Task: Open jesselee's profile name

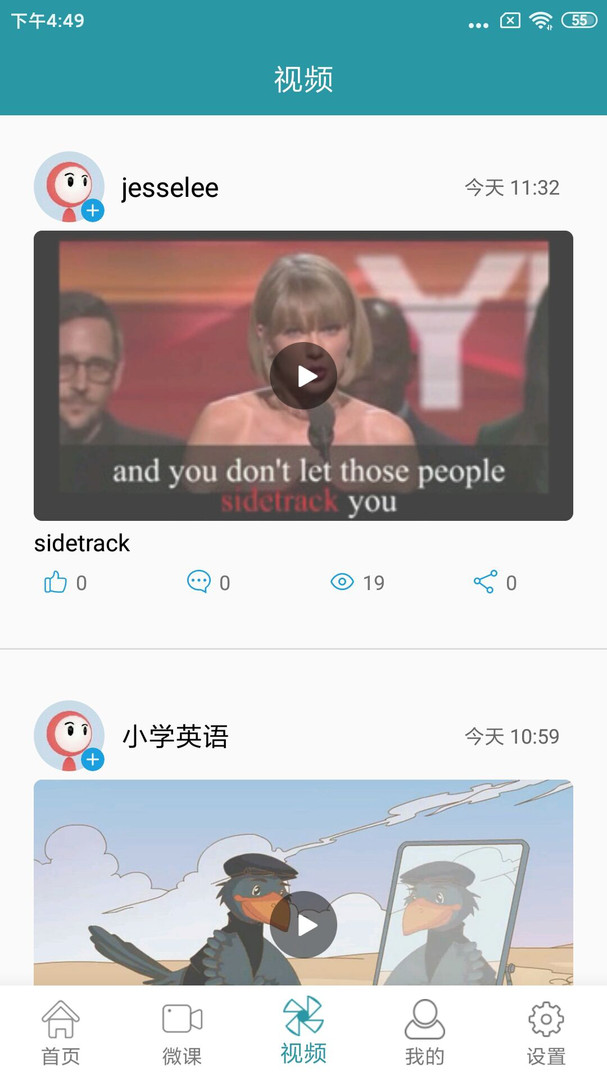Action: pyautogui.click(x=170, y=188)
